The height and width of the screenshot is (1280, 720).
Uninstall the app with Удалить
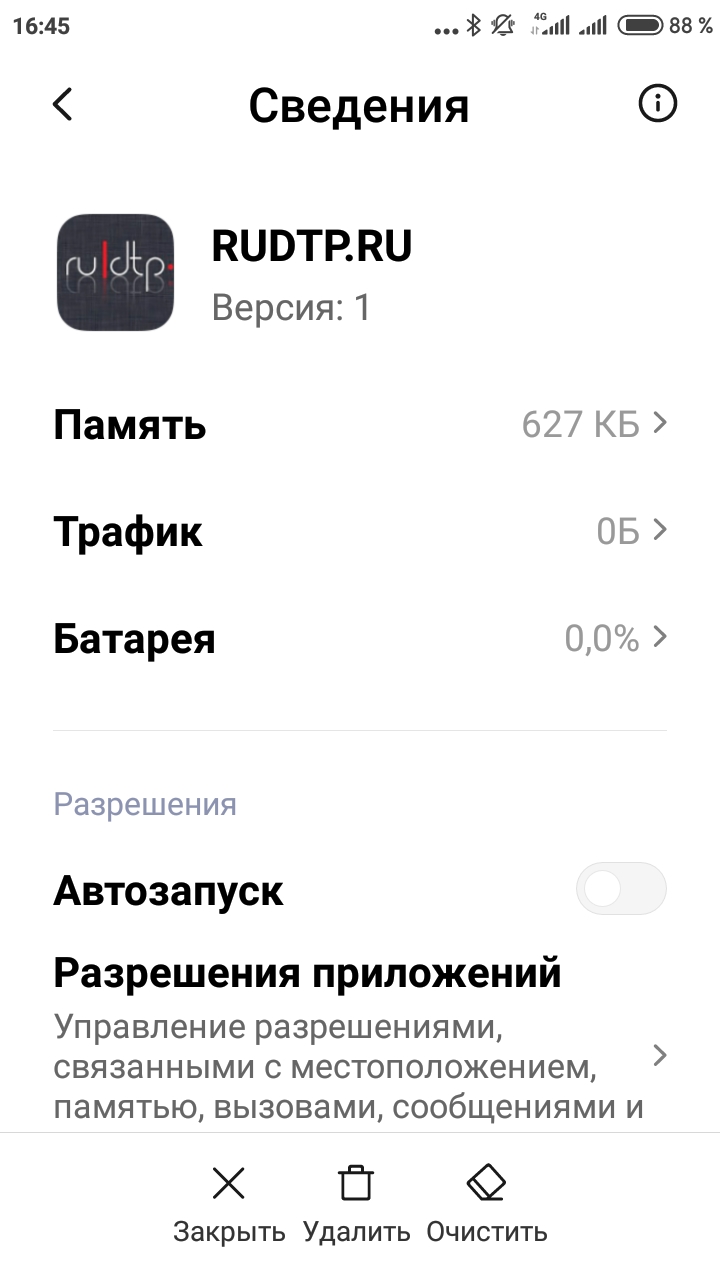356,1202
